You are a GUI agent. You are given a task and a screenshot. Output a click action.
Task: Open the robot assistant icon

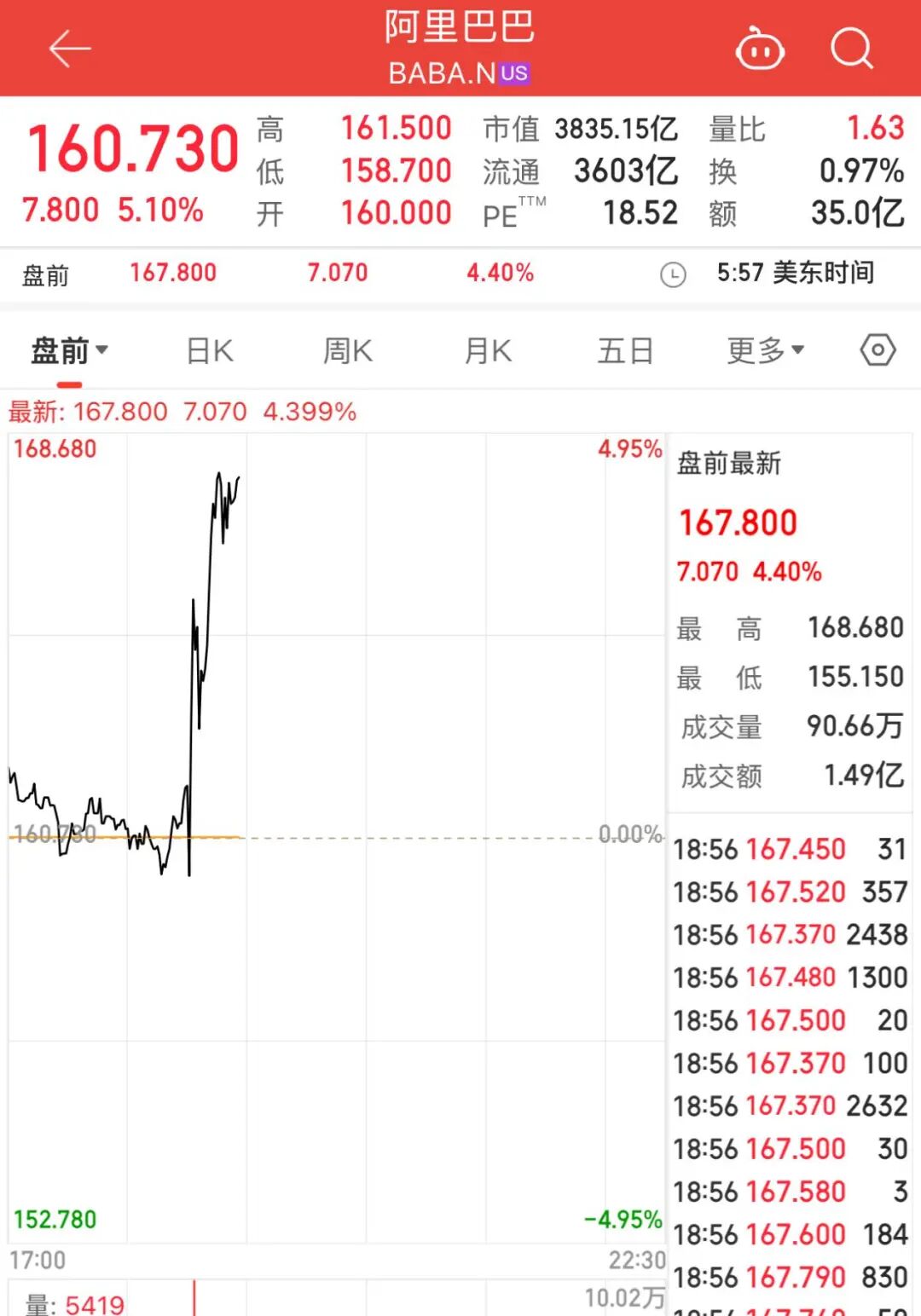coord(760,49)
